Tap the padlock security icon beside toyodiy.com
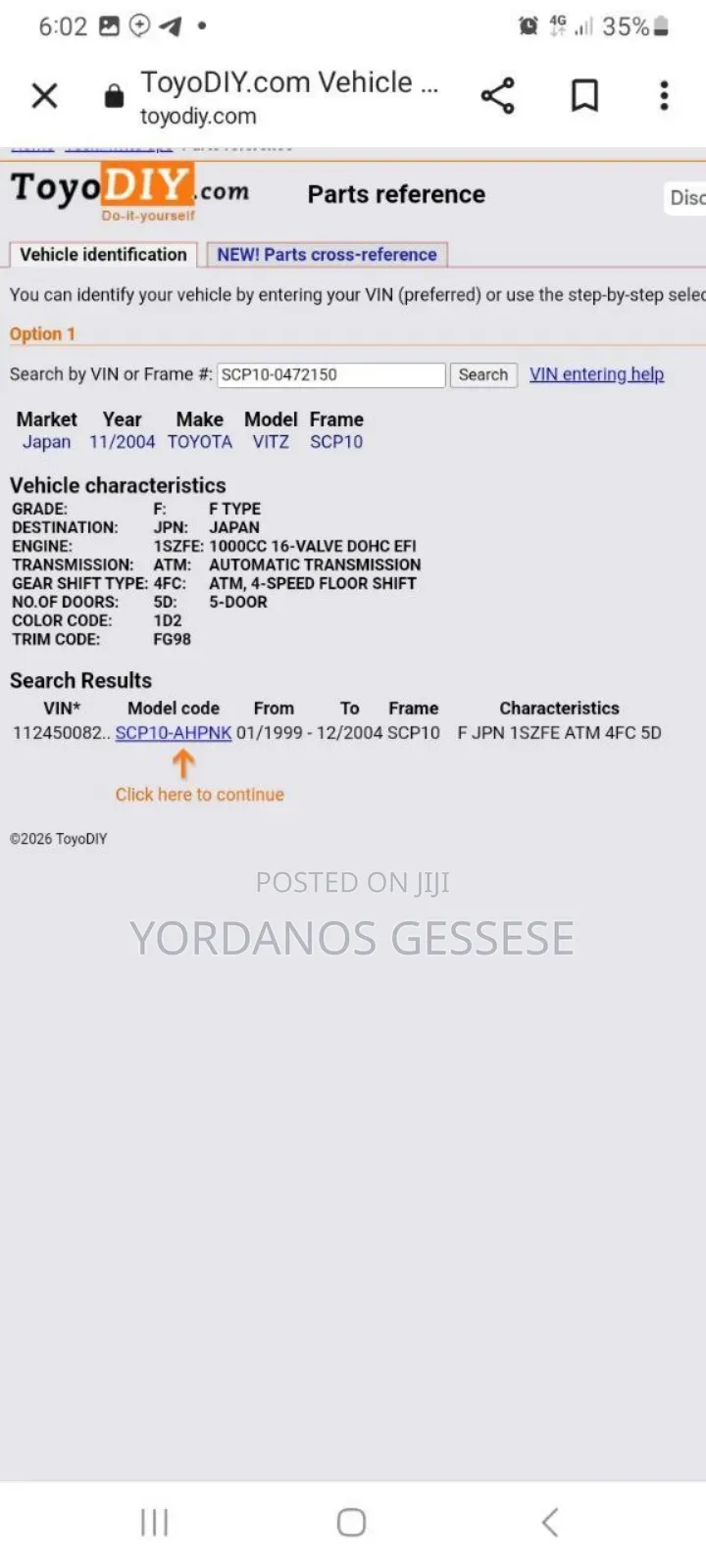Screen dimensions: 706x1568 (x=114, y=95)
